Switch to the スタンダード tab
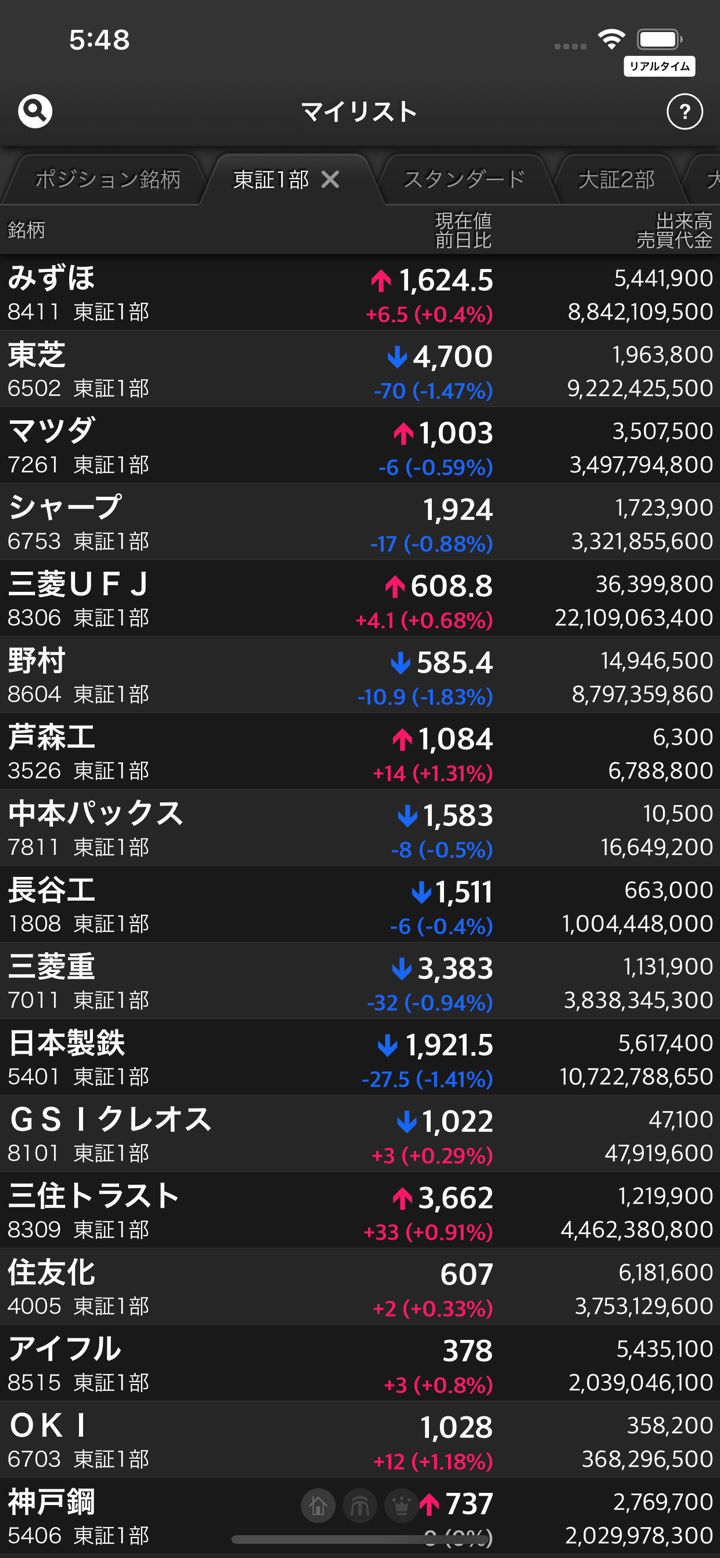Screen dimensions: 720x1558 click(463, 180)
